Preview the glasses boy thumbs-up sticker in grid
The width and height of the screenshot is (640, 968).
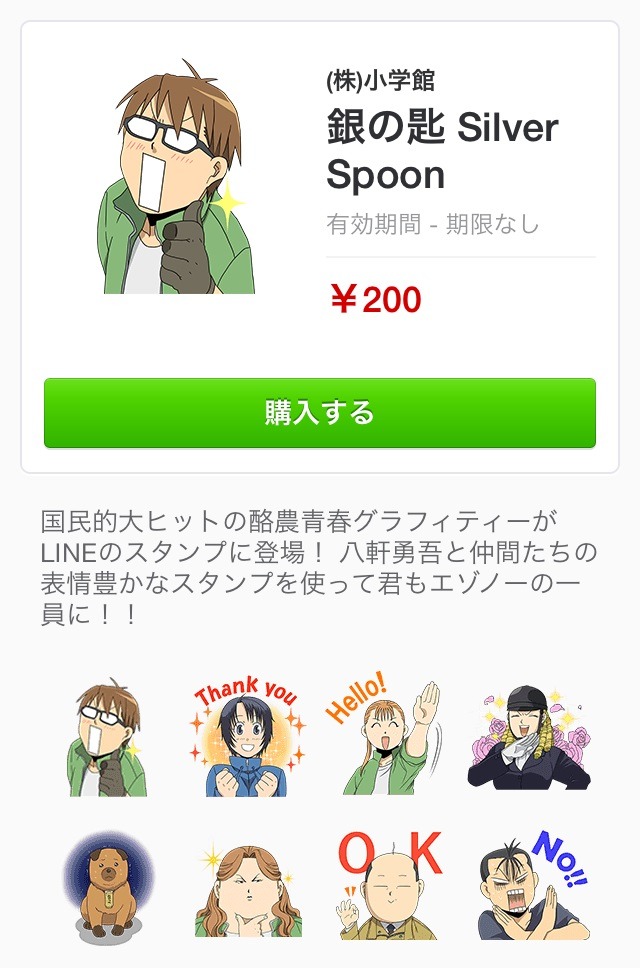pyautogui.click(x=107, y=738)
